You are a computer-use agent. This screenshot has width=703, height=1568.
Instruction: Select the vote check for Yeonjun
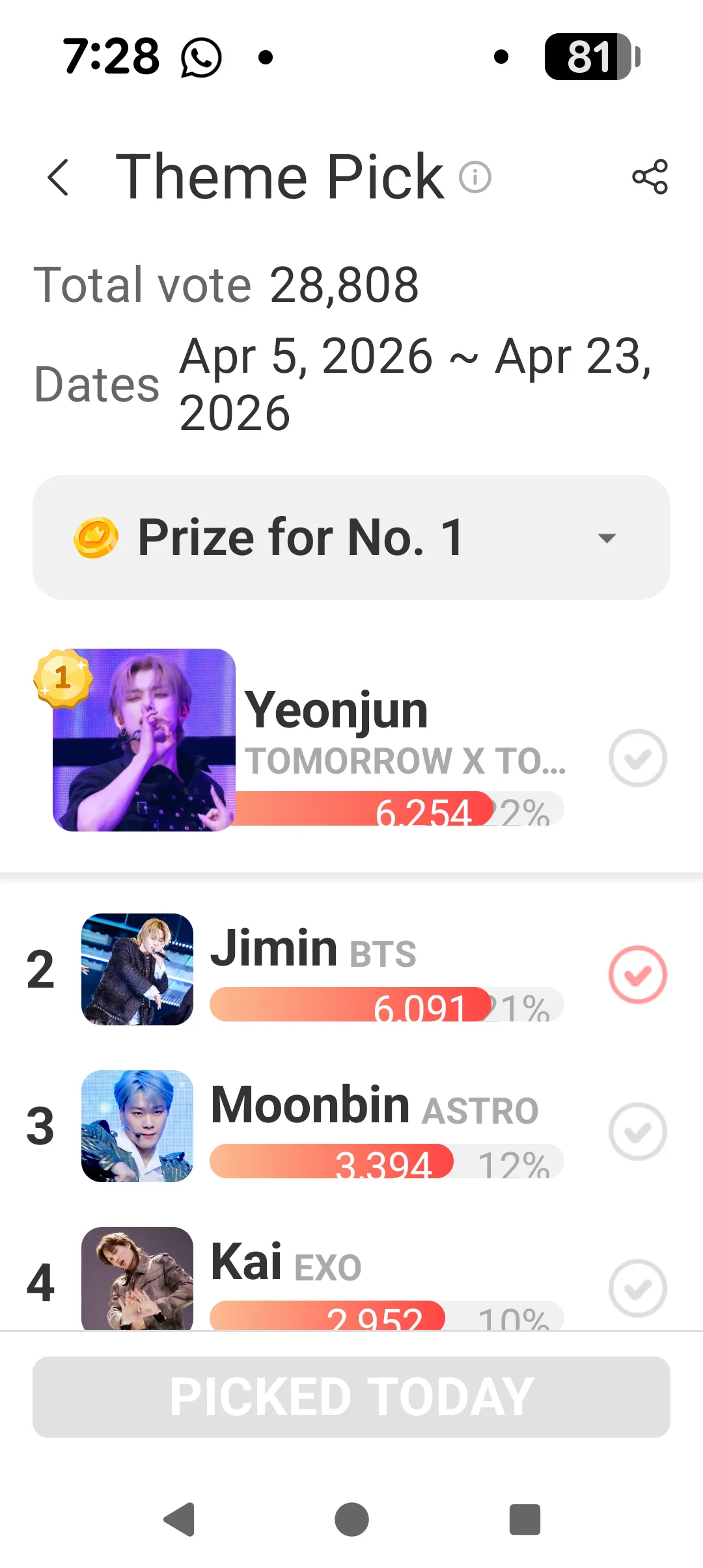point(637,758)
